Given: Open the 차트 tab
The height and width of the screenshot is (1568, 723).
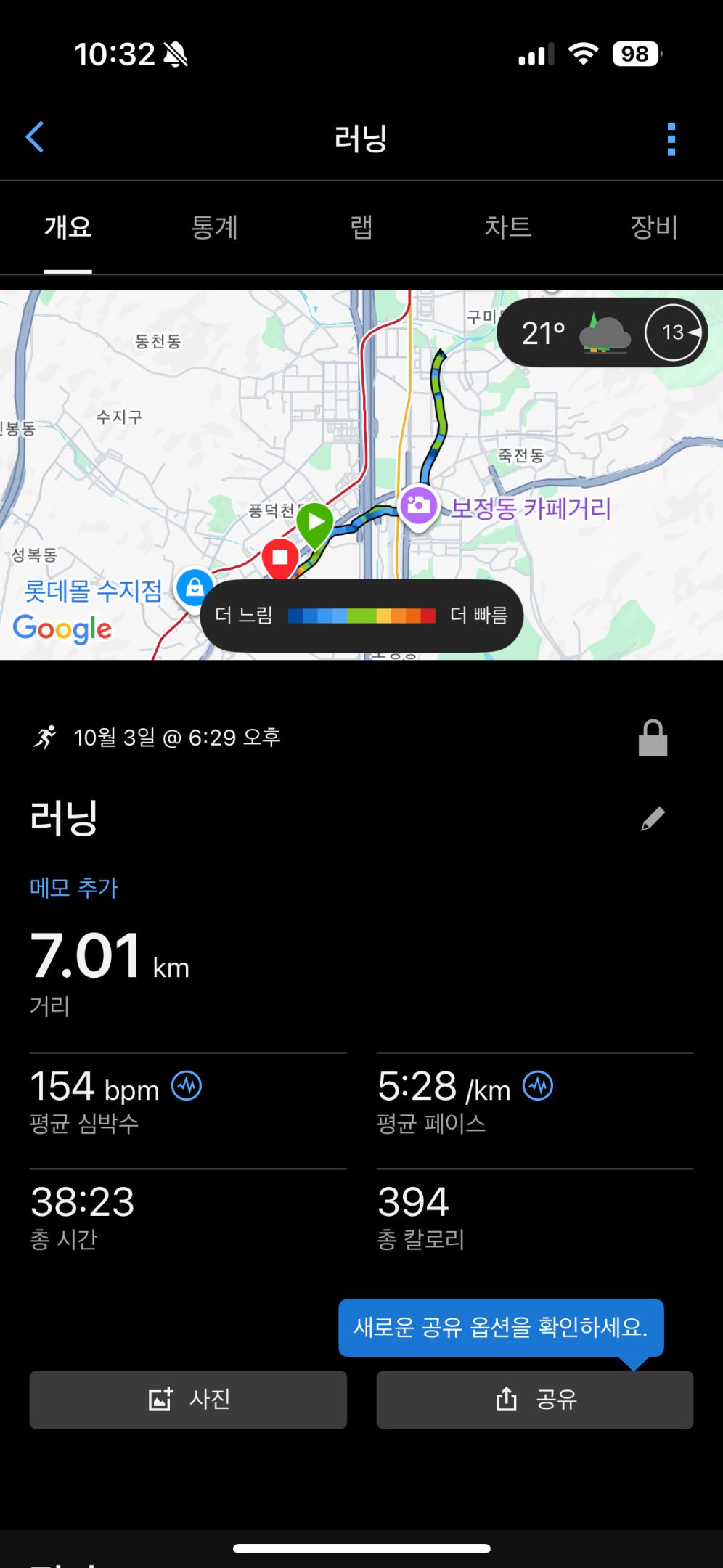Looking at the screenshot, I should [x=507, y=227].
